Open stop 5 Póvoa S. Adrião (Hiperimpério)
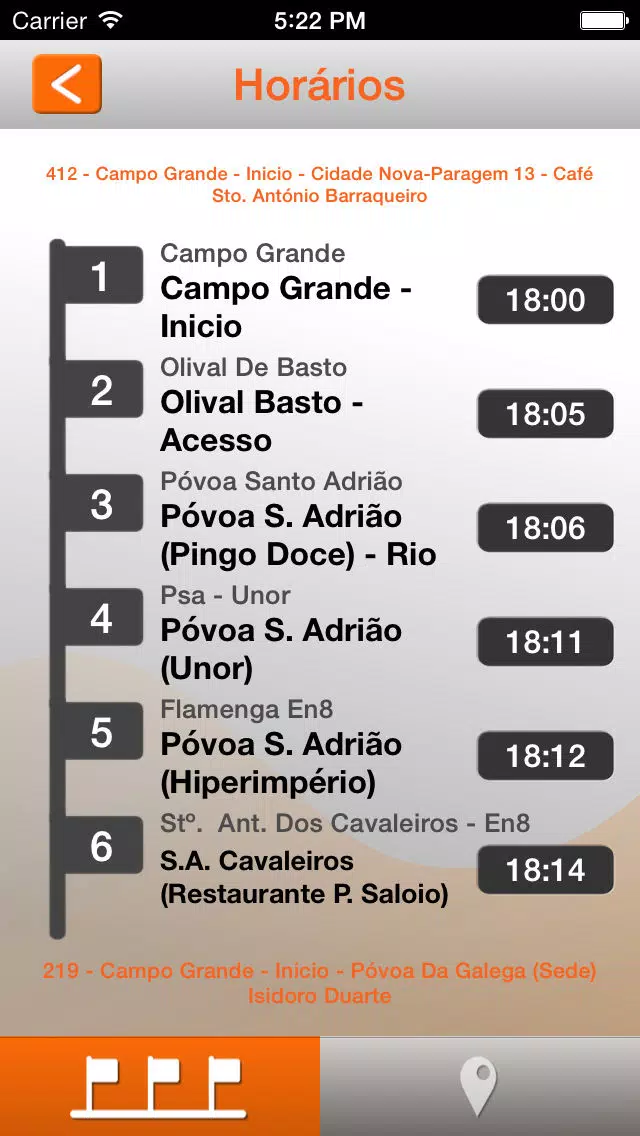The image size is (640, 1136). (x=331, y=747)
